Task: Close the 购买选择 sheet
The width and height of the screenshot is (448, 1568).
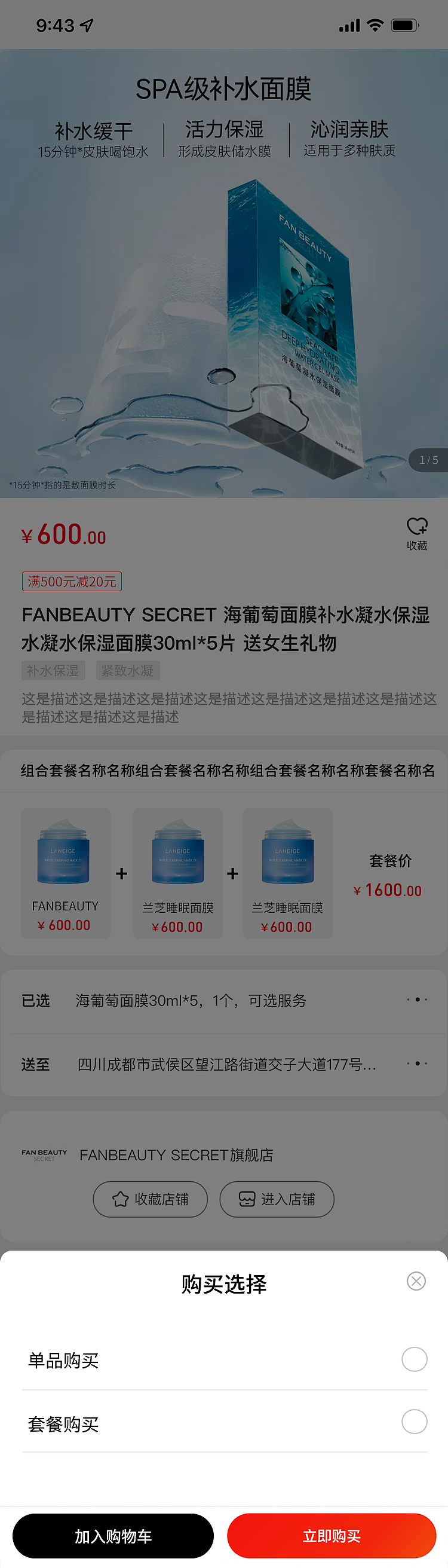Action: point(416,1280)
